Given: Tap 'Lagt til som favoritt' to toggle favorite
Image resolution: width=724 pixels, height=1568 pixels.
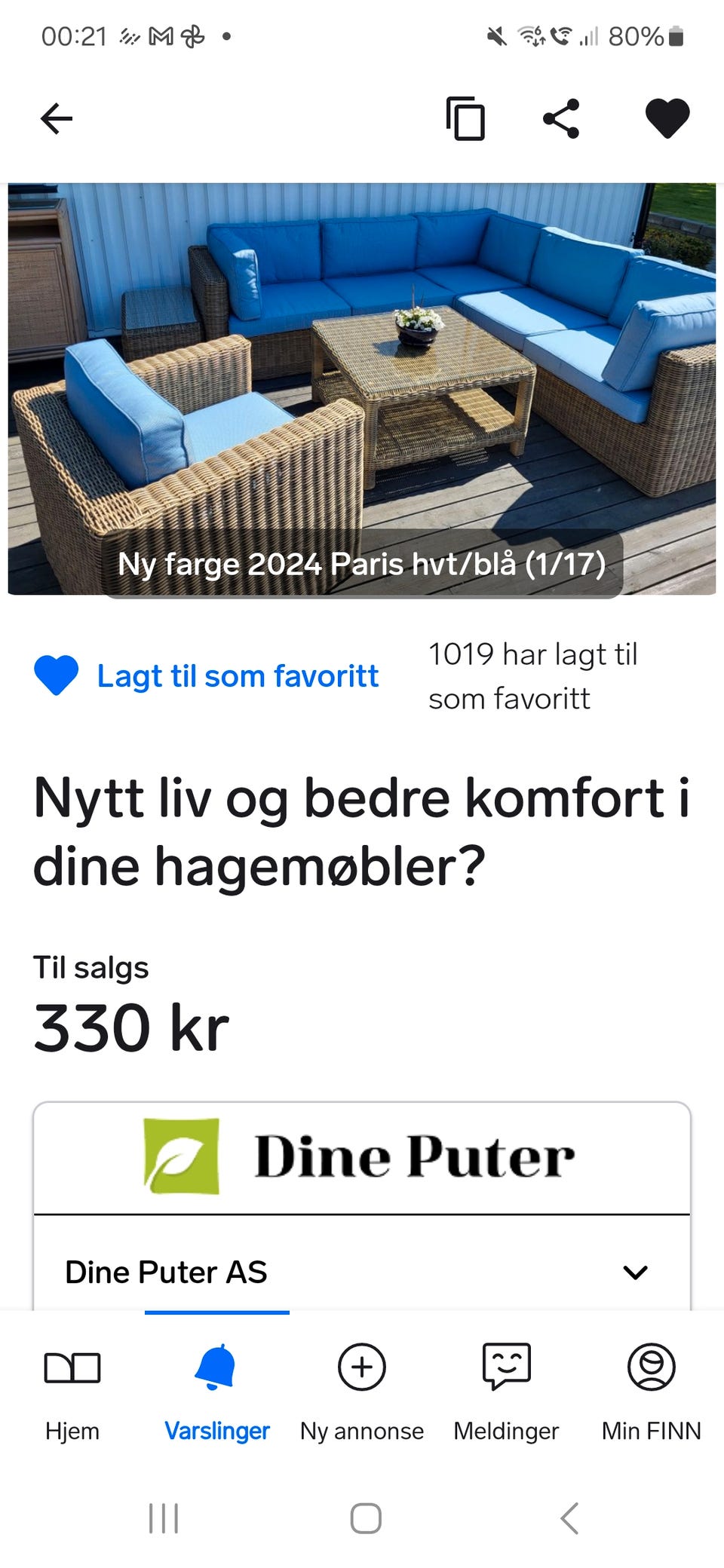Looking at the screenshot, I should tap(237, 675).
